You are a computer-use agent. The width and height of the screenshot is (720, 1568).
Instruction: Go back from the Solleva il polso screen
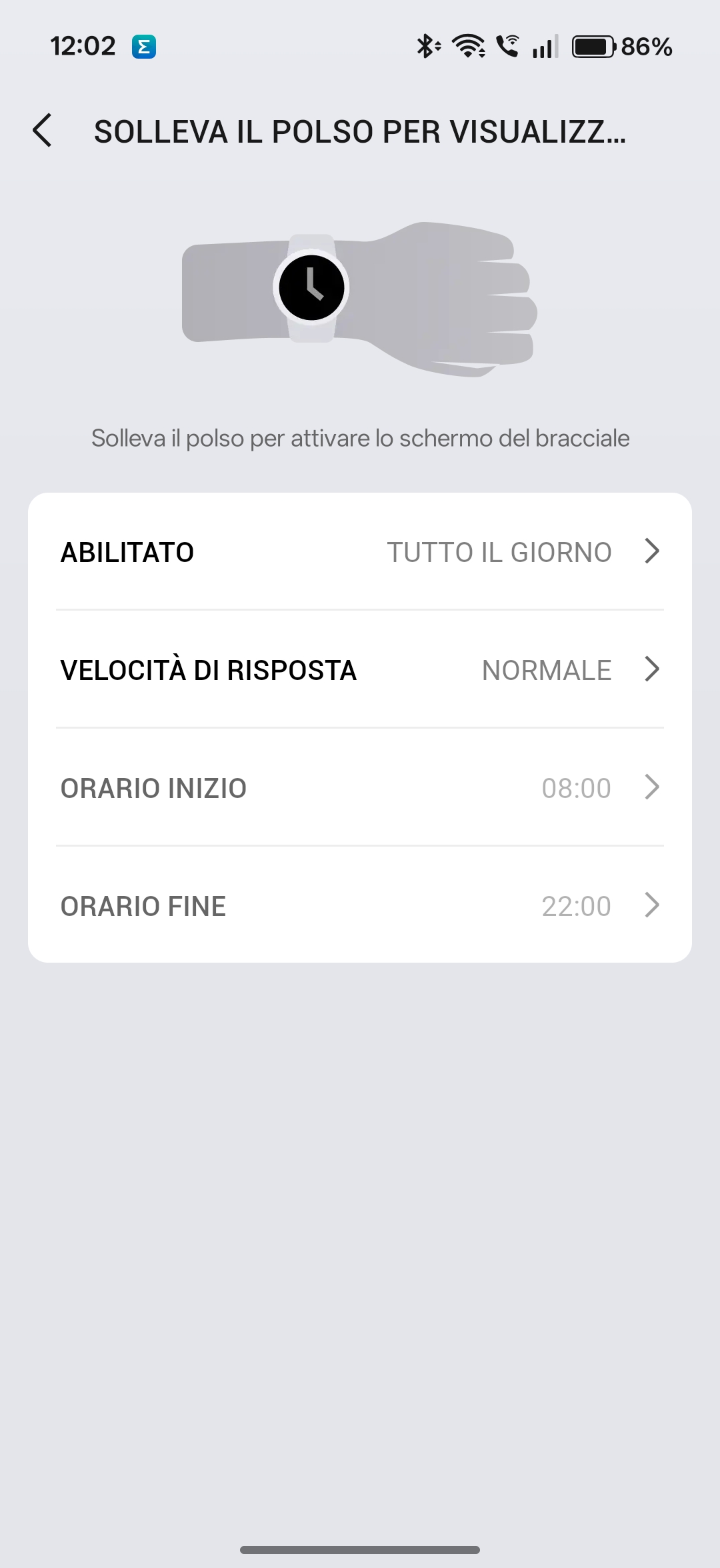click(x=43, y=131)
